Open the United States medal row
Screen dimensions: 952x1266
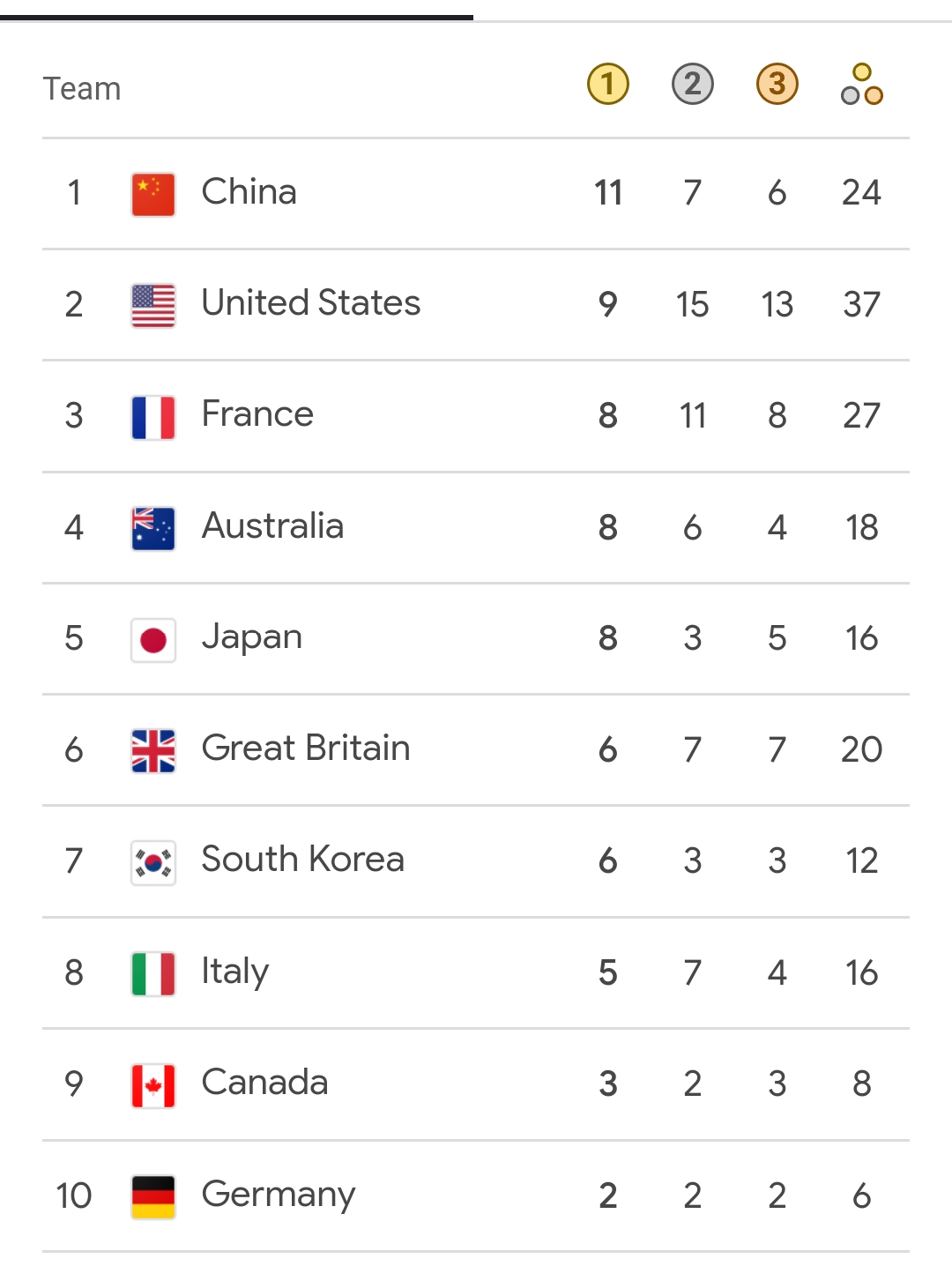point(310,304)
